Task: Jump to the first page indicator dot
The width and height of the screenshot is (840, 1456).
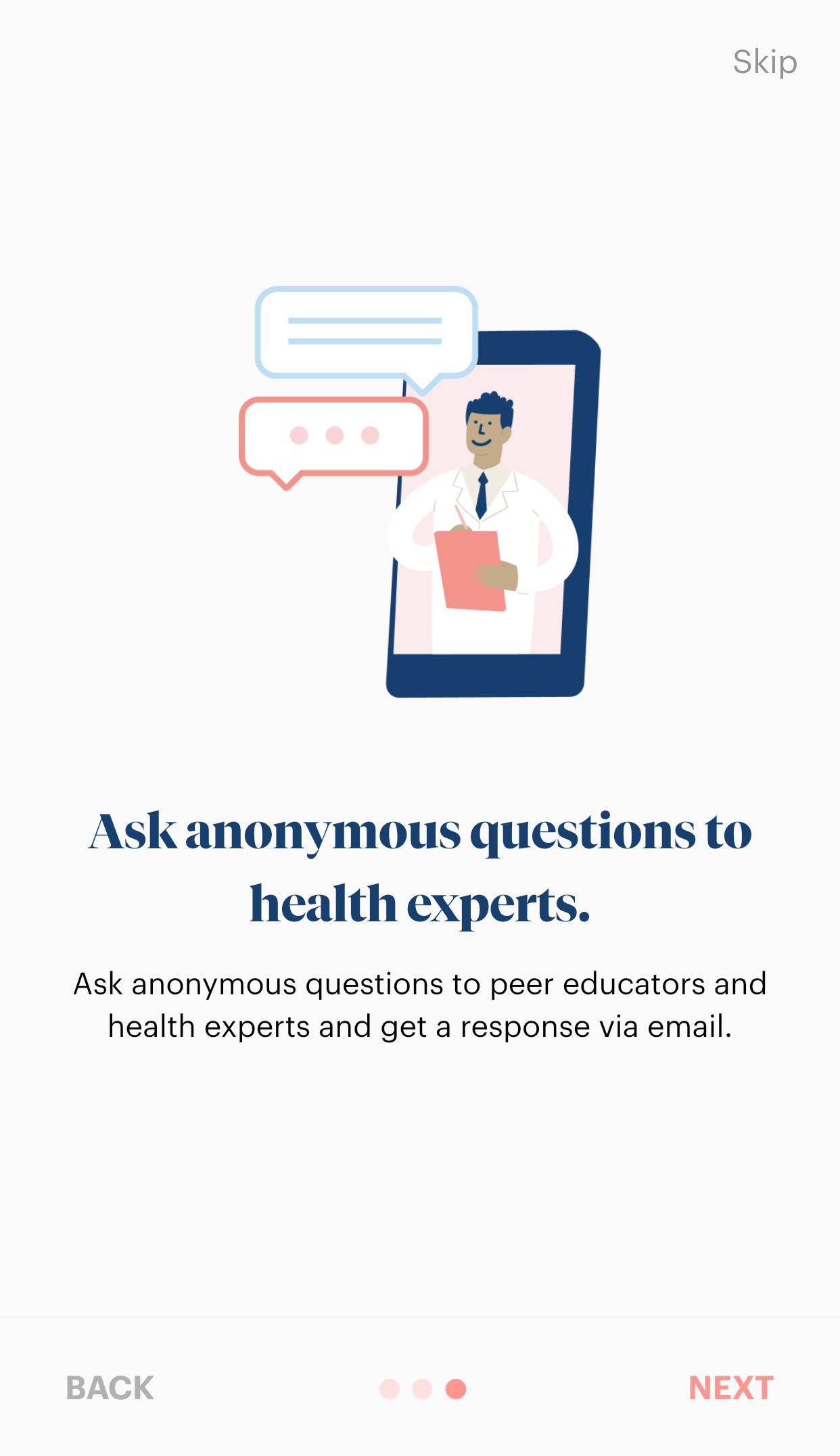Action: point(390,1389)
